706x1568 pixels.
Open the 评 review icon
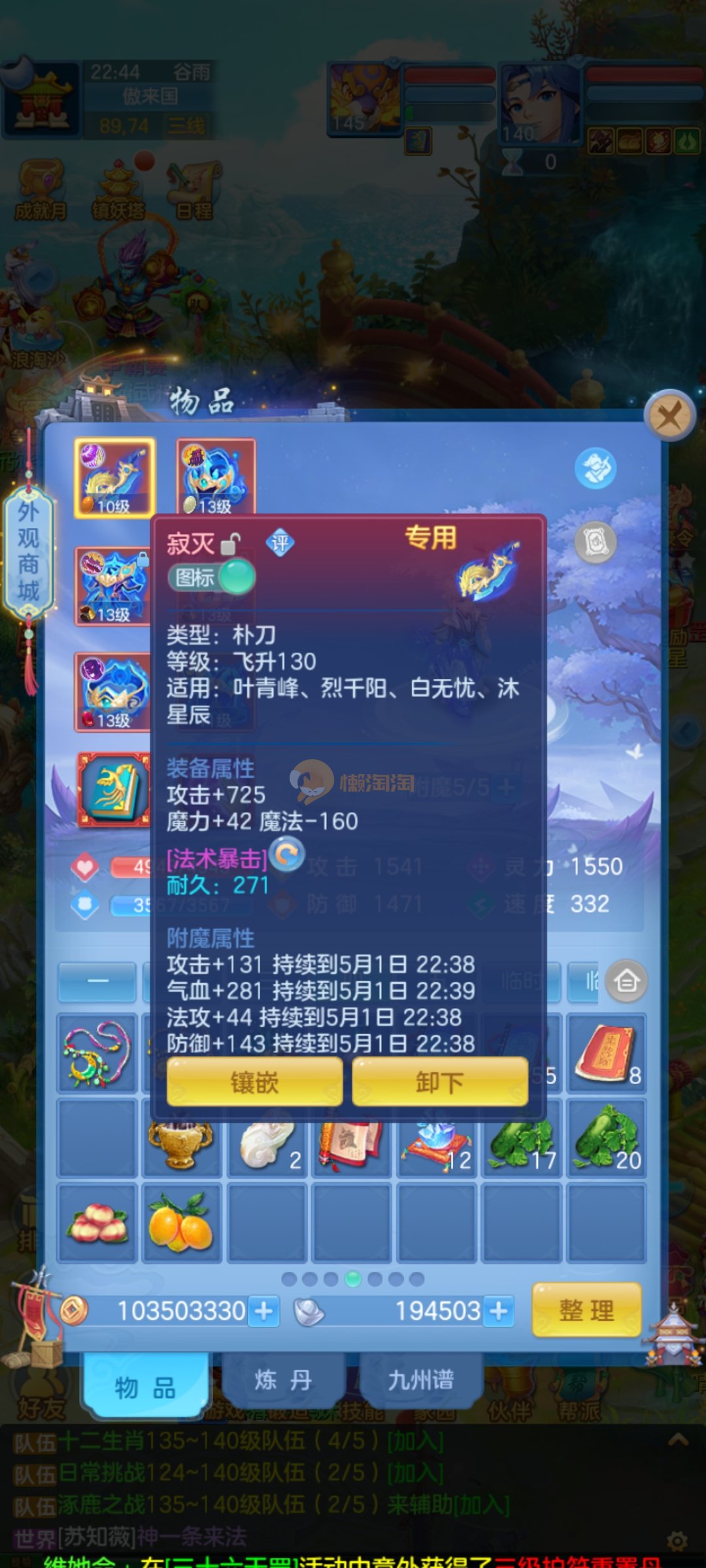(280, 543)
